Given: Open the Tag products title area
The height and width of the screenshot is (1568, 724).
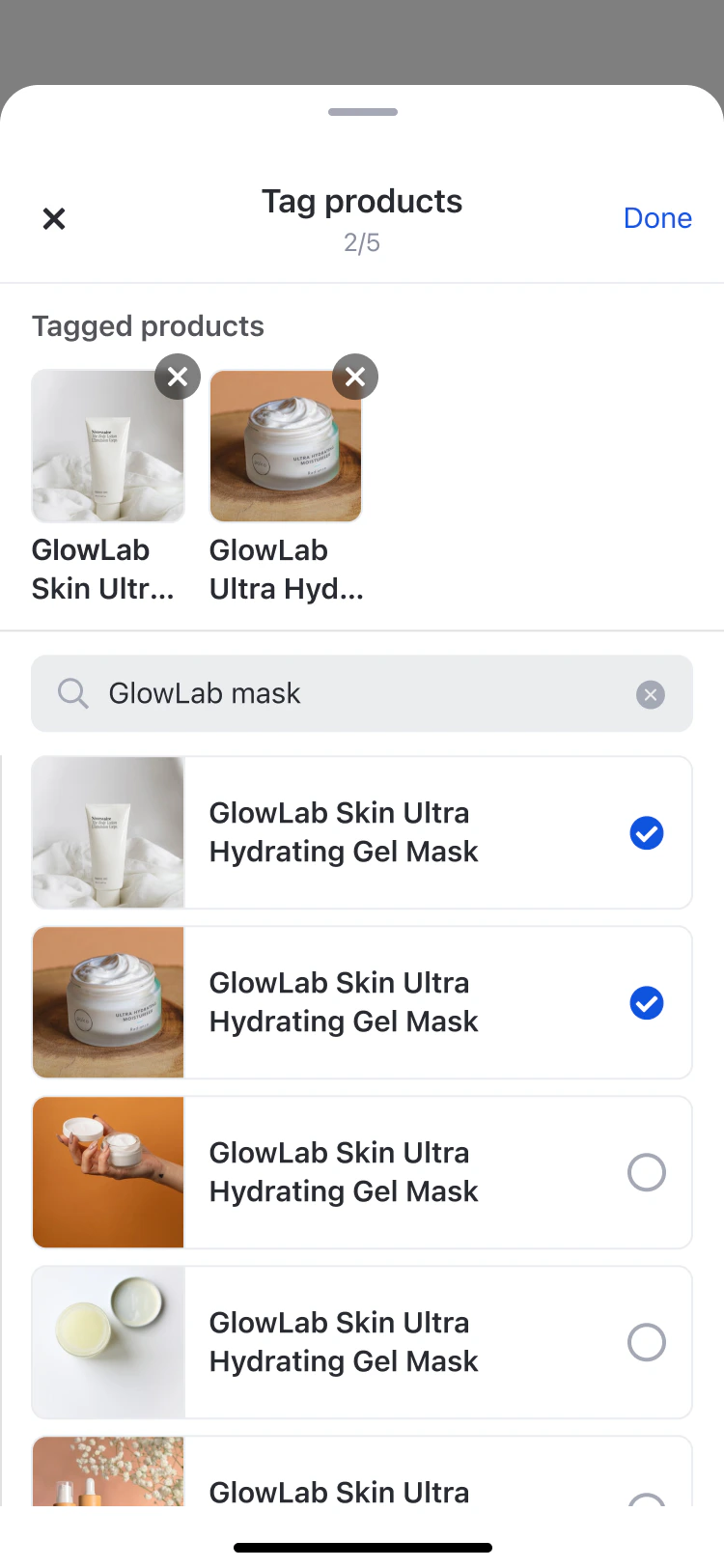Looking at the screenshot, I should (x=362, y=201).
